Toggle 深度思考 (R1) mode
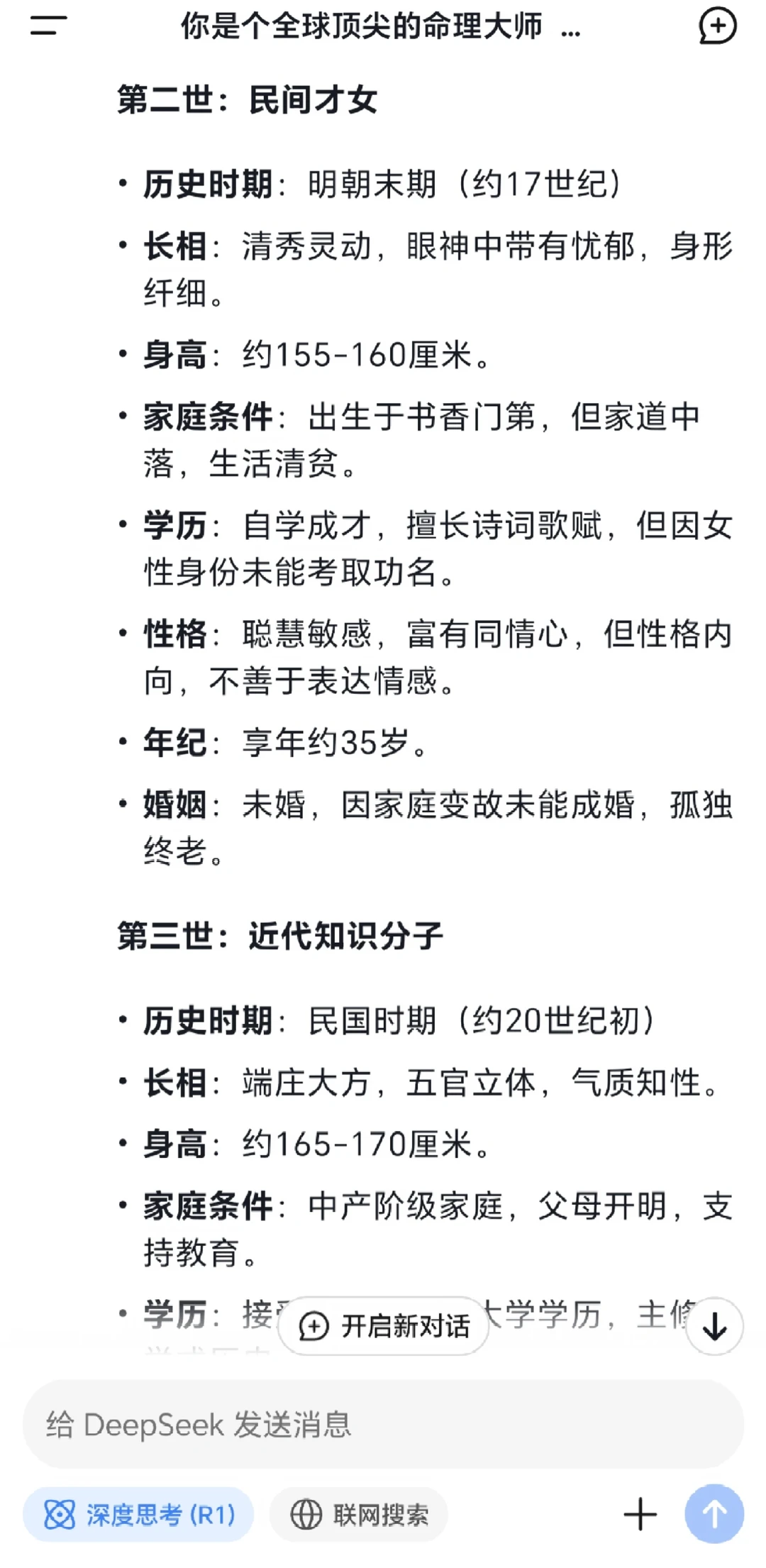Screen dimensions: 766x1568 (138, 1515)
